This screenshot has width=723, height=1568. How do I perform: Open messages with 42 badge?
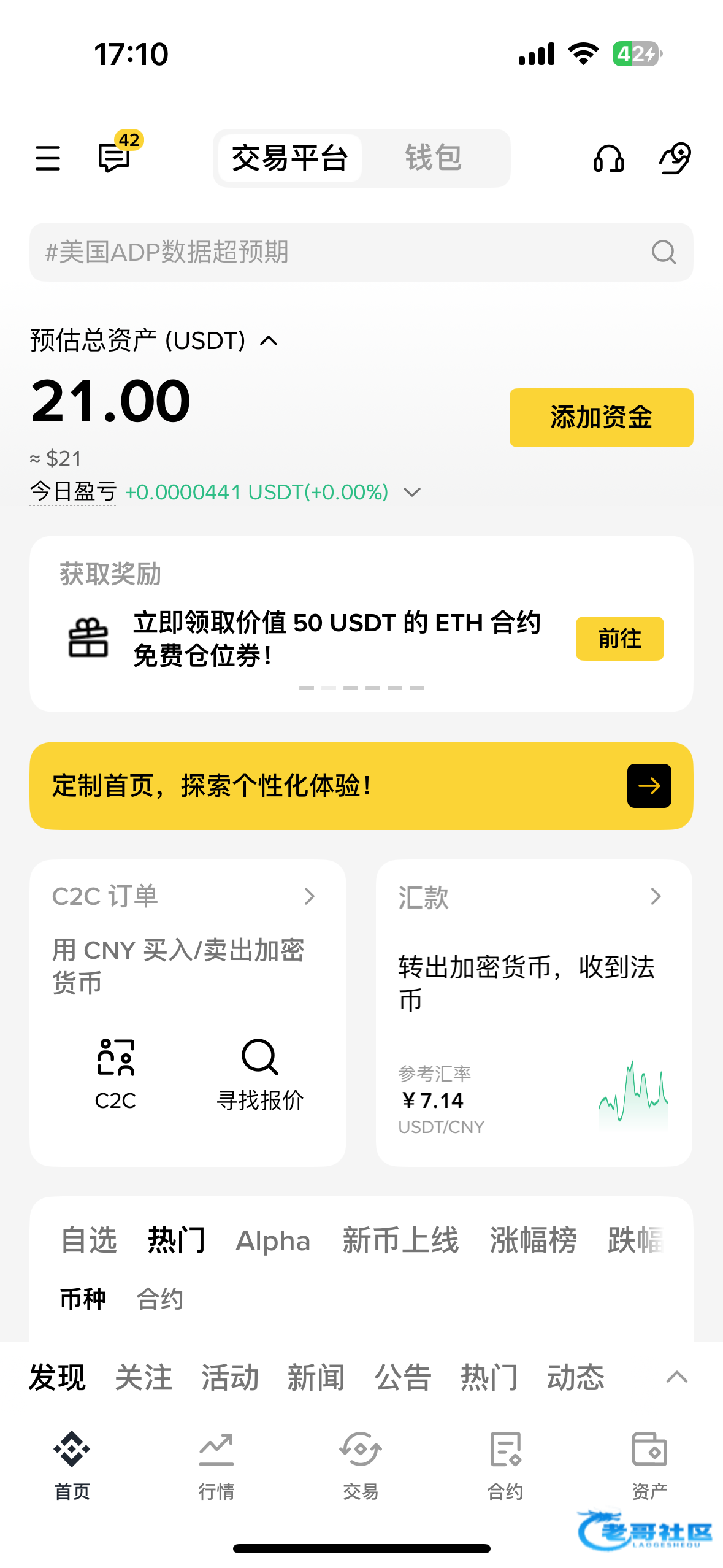(118, 153)
